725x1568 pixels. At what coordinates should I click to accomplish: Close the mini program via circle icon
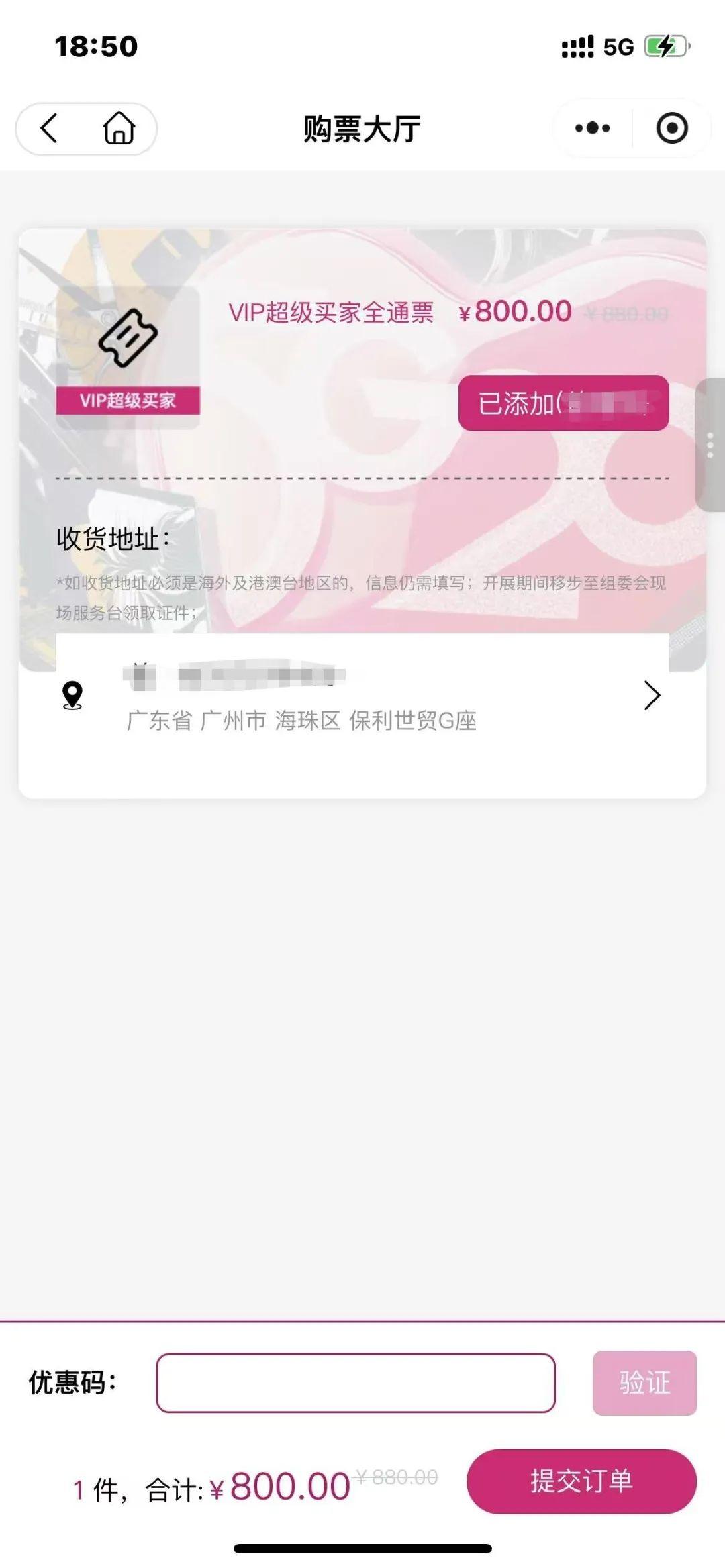(671, 128)
